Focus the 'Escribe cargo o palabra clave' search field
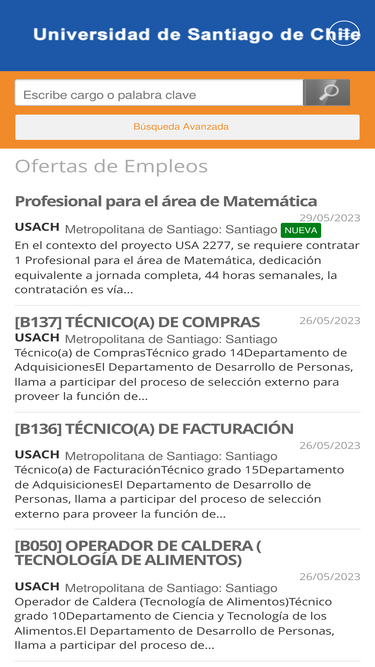 (x=159, y=93)
